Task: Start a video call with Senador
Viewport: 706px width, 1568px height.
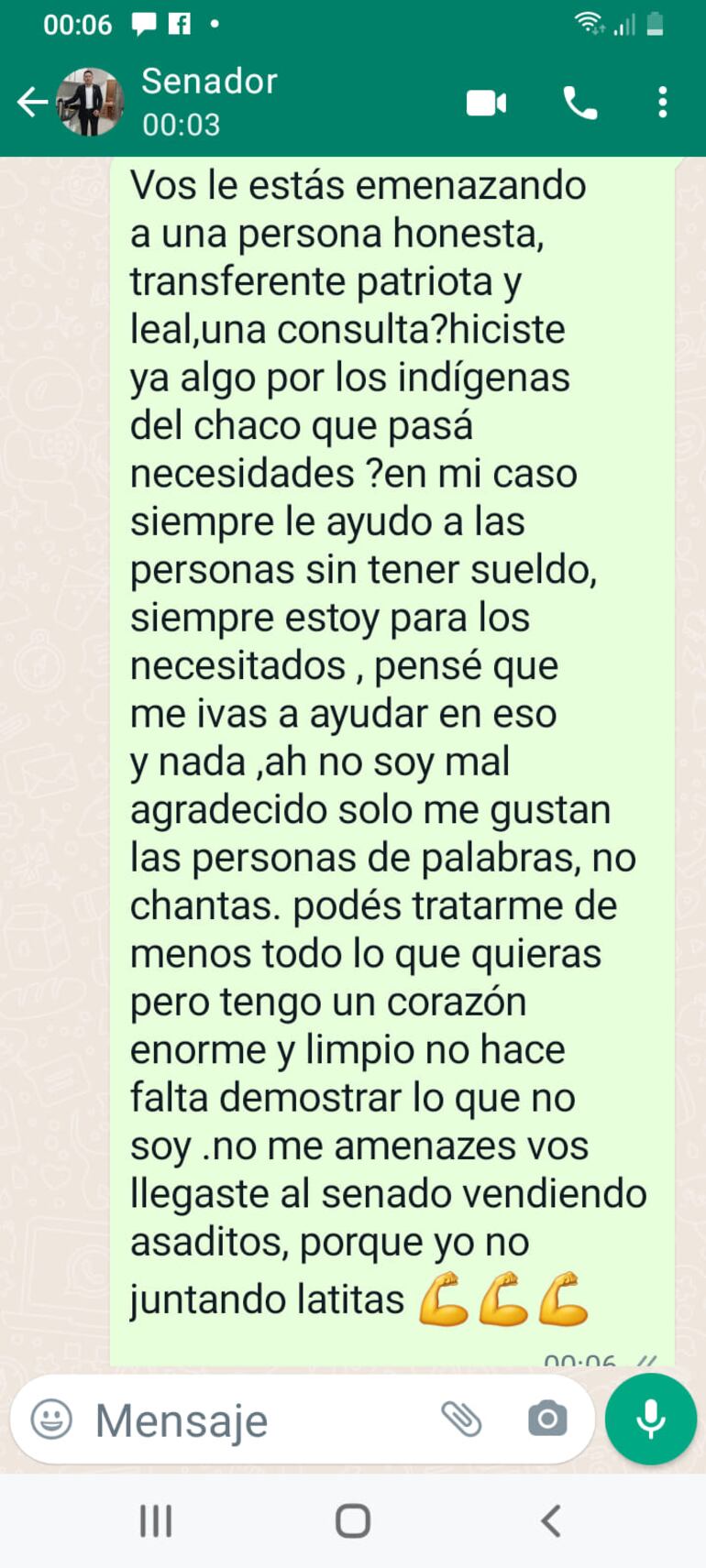Action: pyautogui.click(x=487, y=103)
